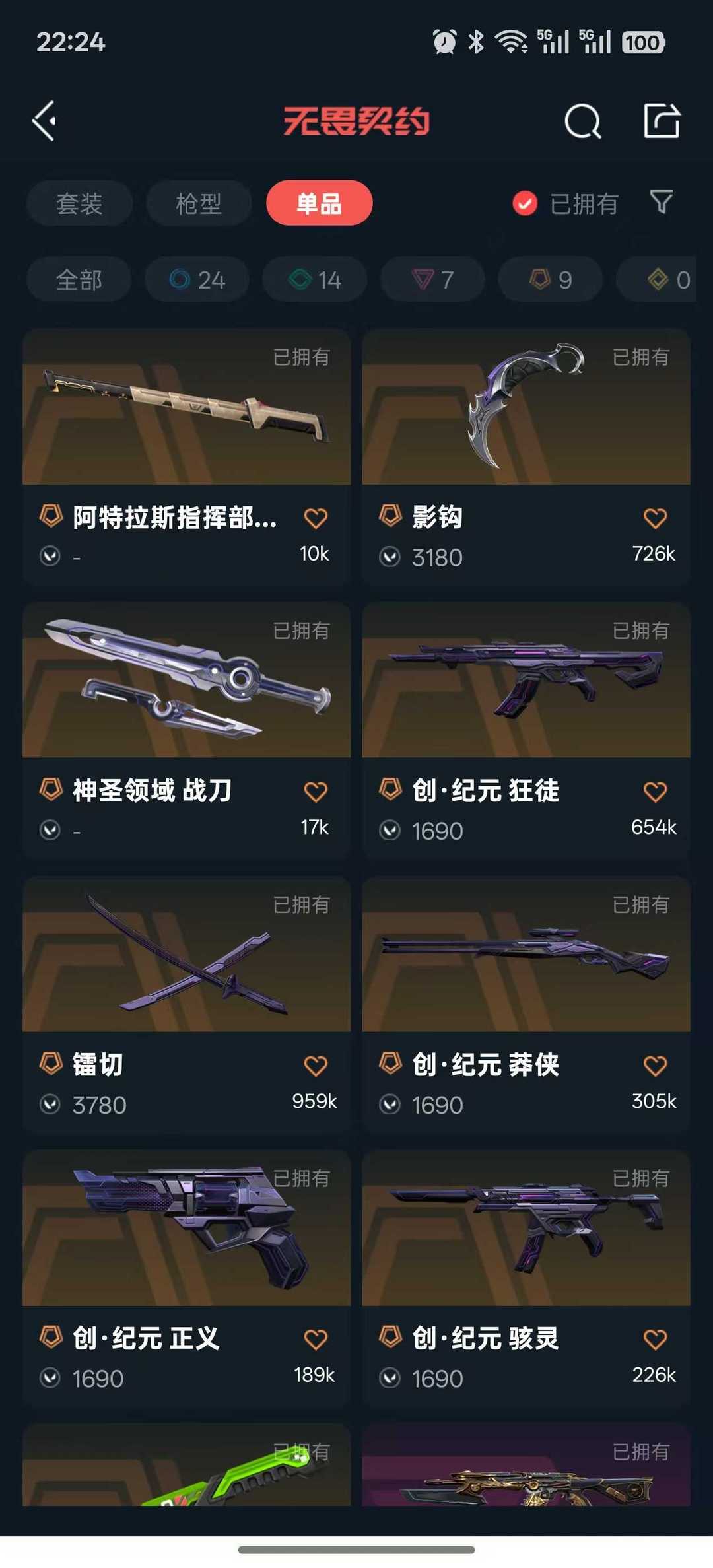Like 阿特拉斯指挥部 skin via heart icon
Viewport: 713px width, 1568px height.
click(316, 518)
